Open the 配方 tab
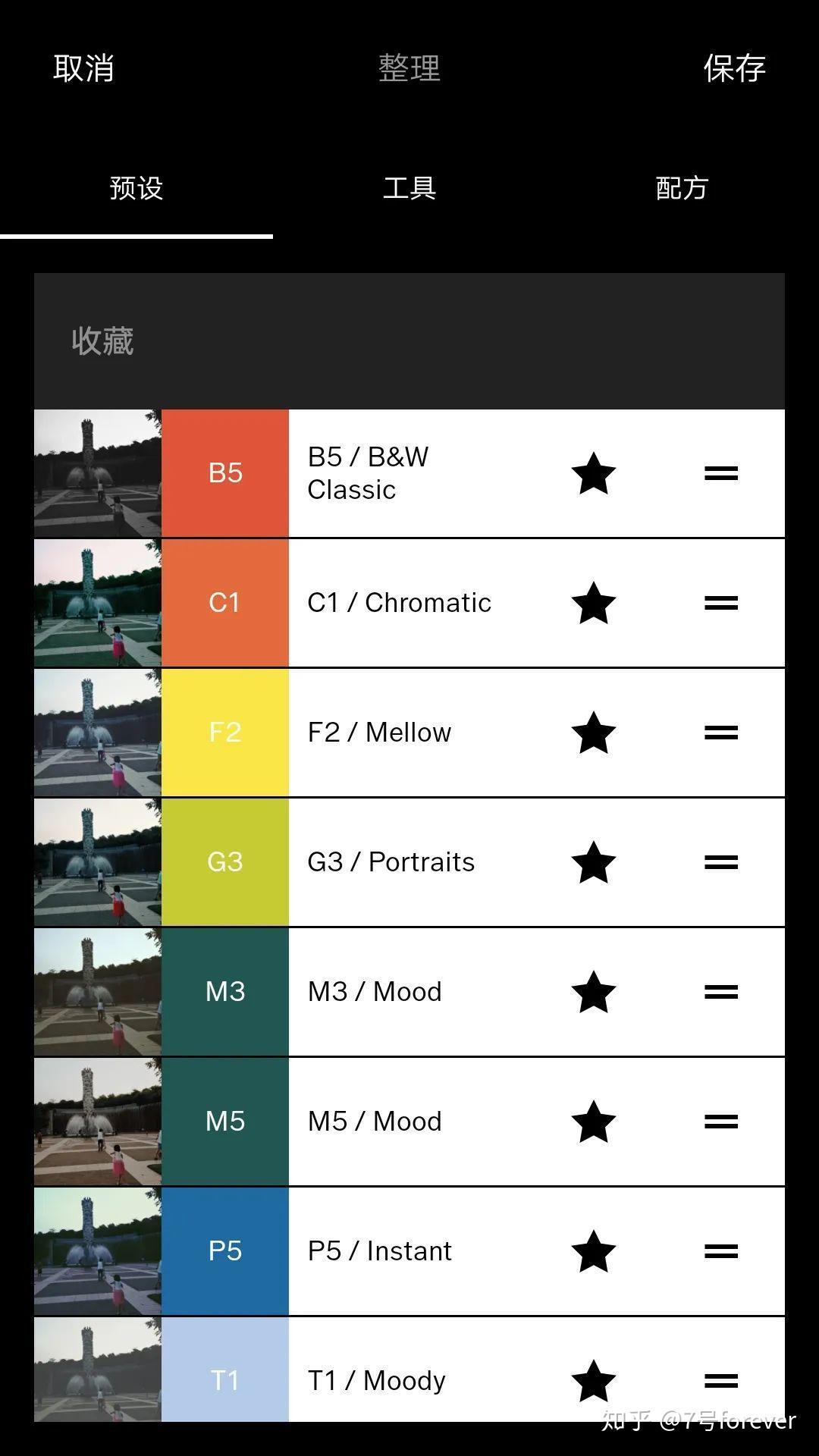Screen dimensions: 819x1456 click(x=682, y=188)
